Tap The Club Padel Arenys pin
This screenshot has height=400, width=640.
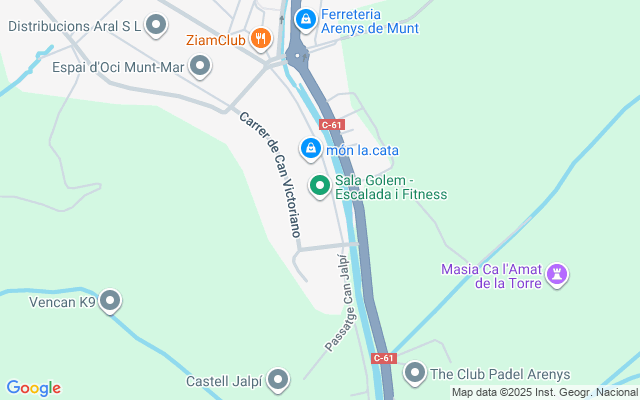point(415,373)
